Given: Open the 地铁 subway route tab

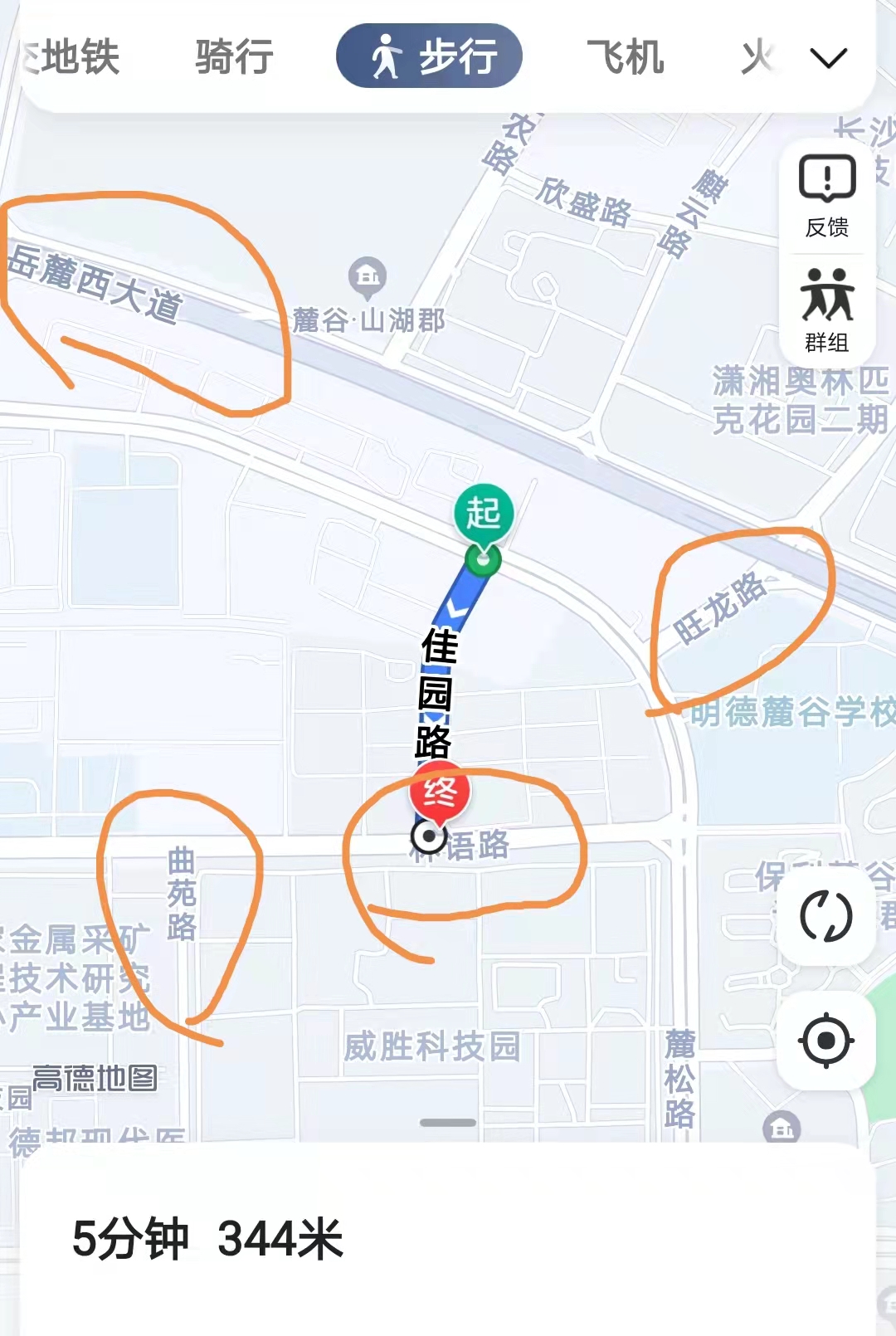Looking at the screenshot, I should point(73,57).
